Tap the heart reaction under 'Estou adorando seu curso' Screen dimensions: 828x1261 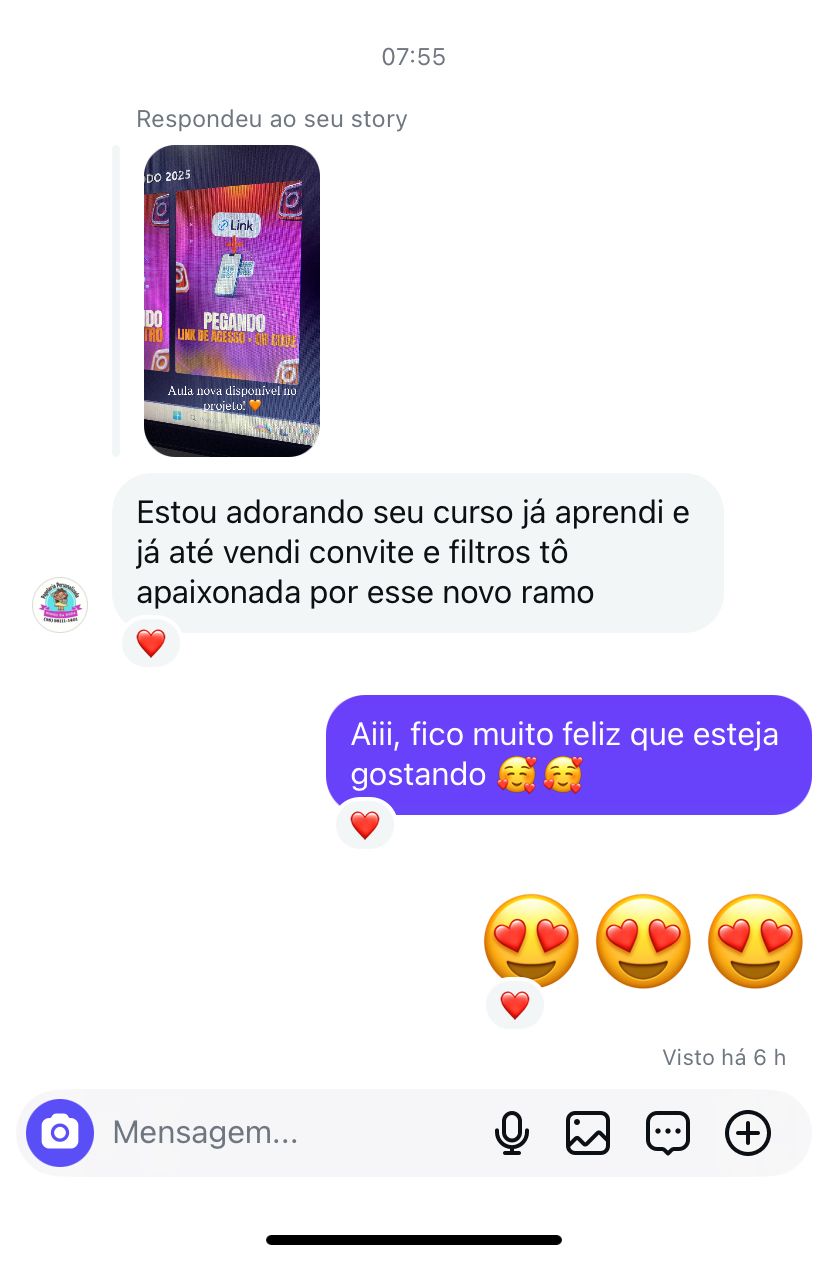point(150,643)
